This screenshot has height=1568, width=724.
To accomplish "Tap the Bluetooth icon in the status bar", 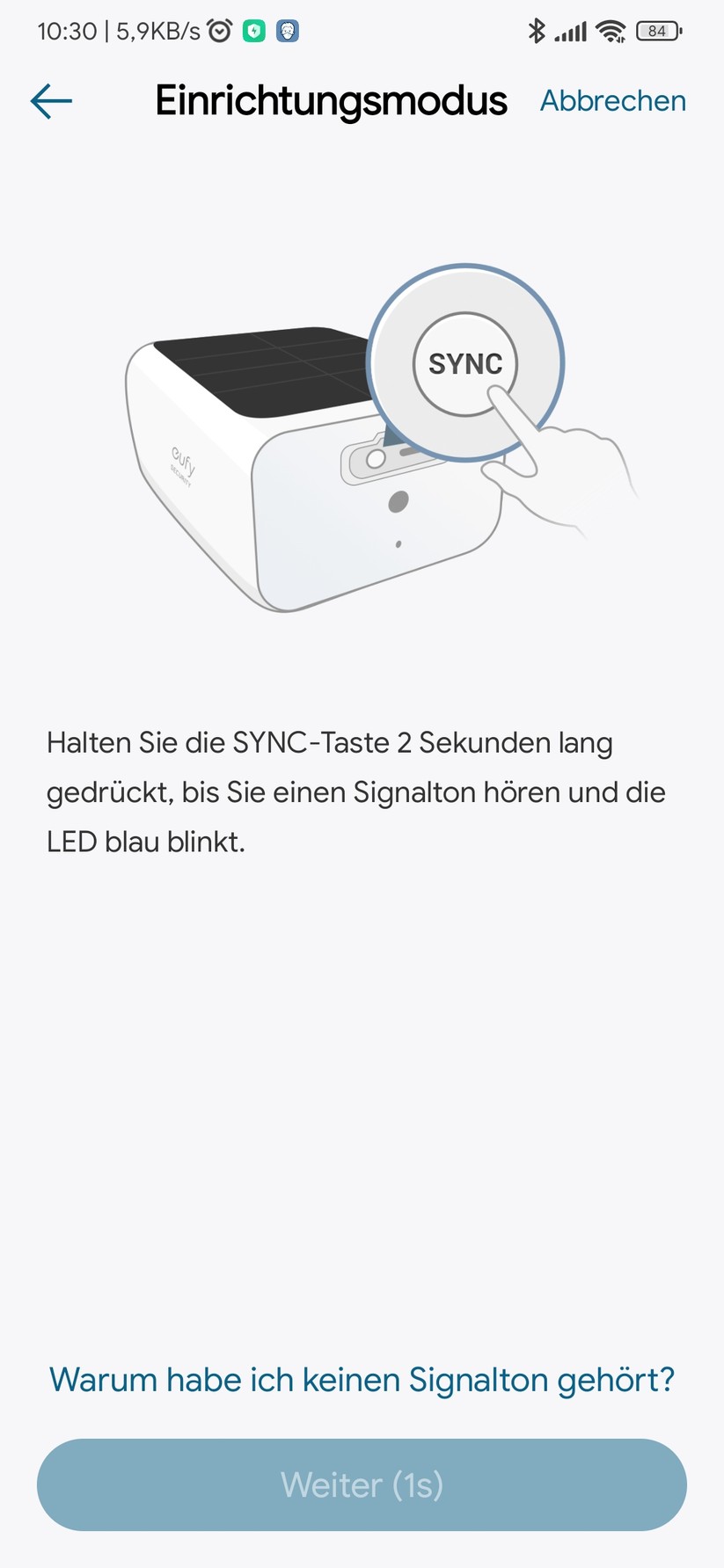I will [538, 29].
